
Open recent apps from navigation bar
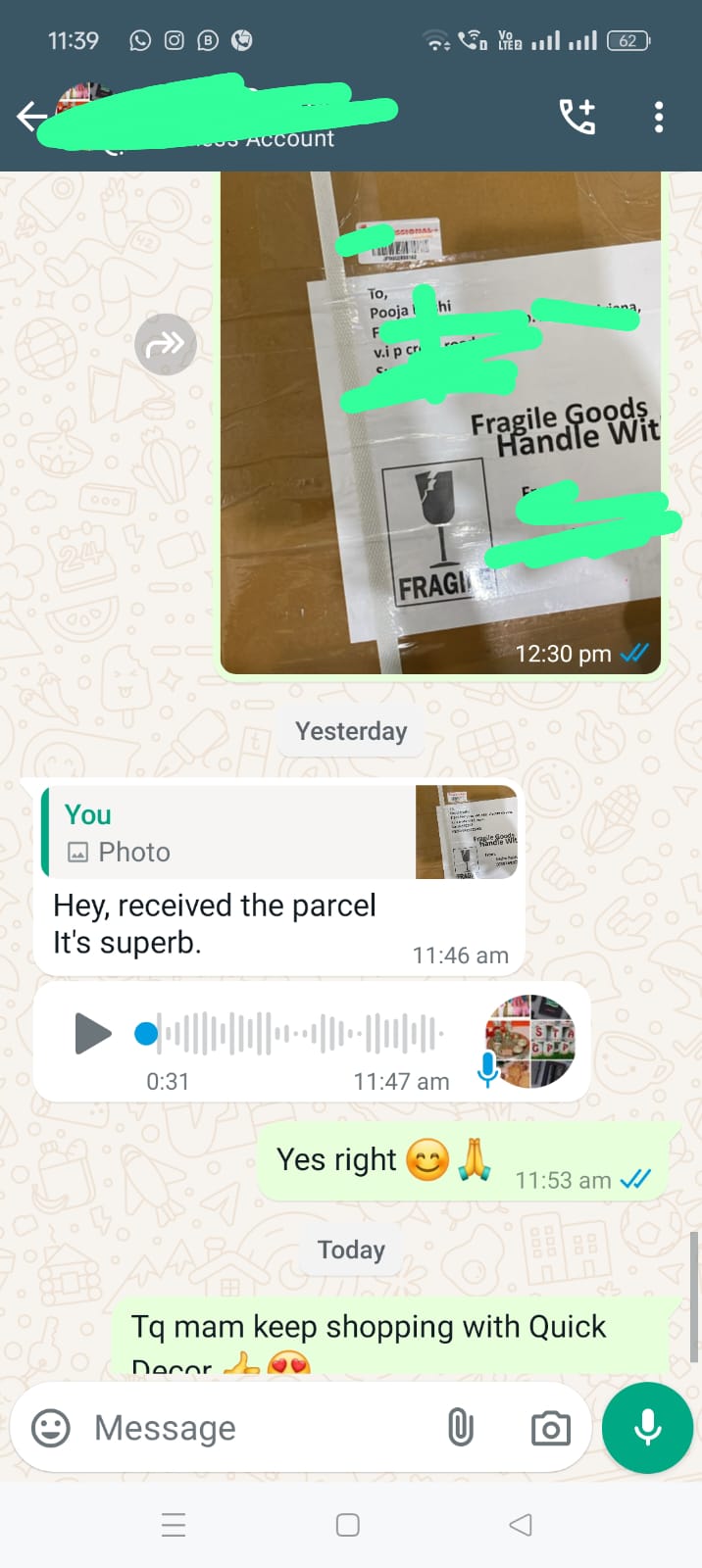(174, 1525)
